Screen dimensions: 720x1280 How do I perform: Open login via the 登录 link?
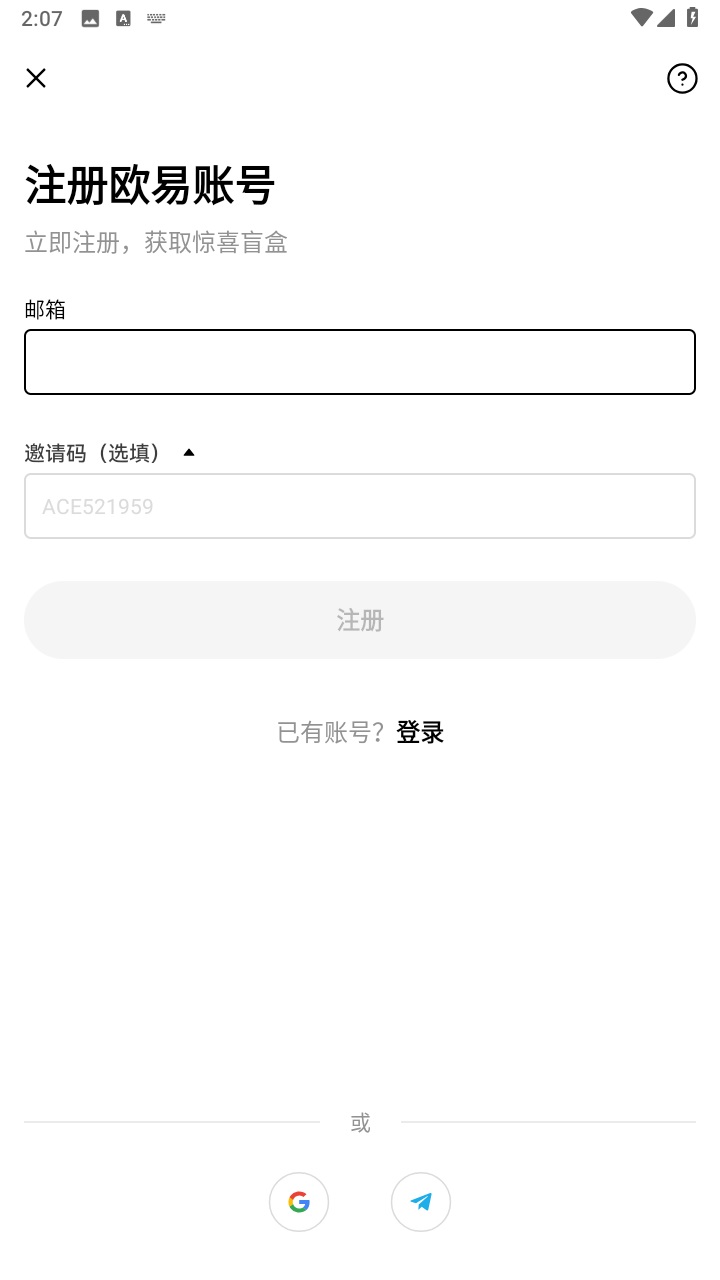click(419, 732)
